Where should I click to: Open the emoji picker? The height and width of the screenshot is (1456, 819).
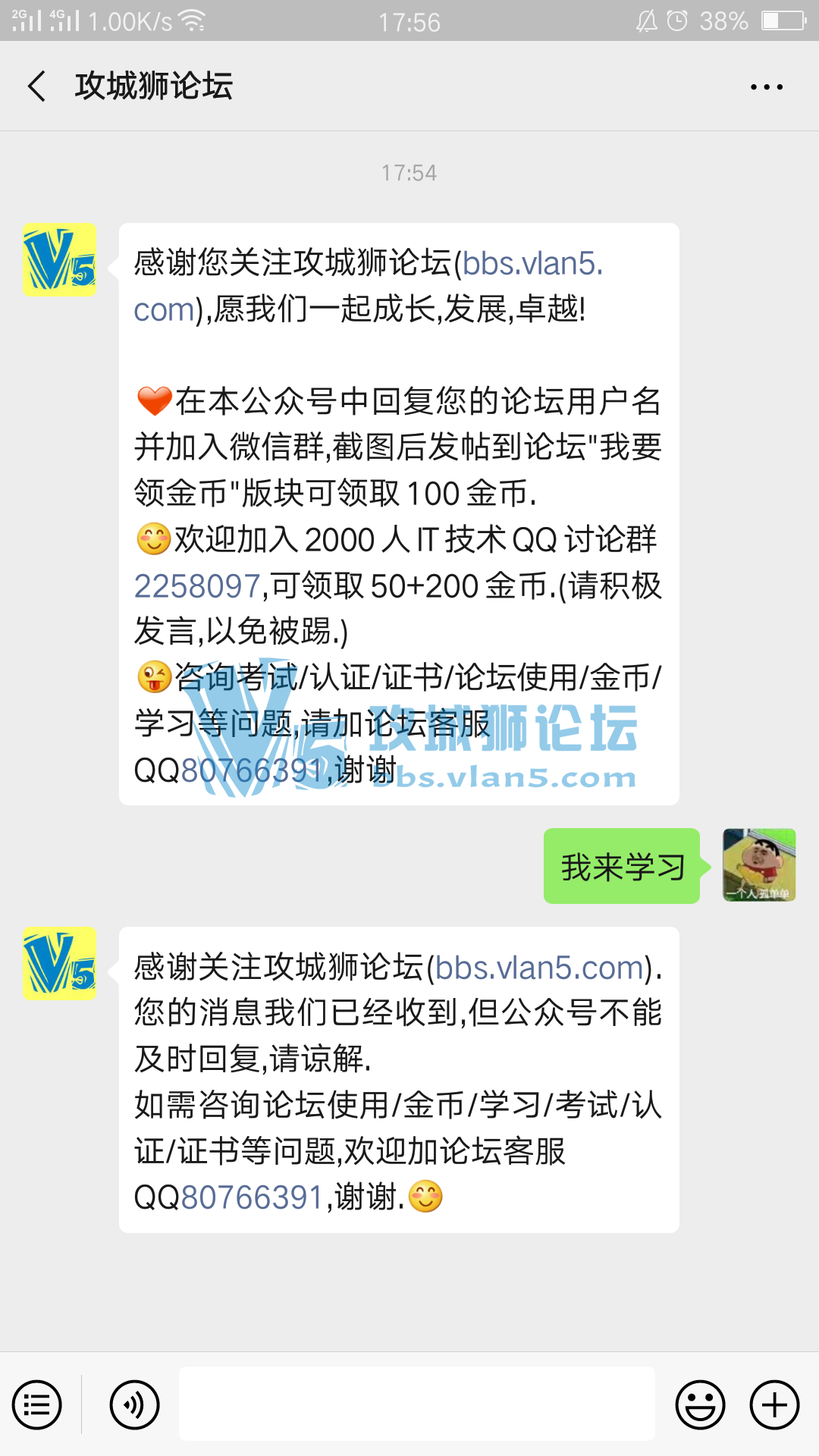(700, 1405)
